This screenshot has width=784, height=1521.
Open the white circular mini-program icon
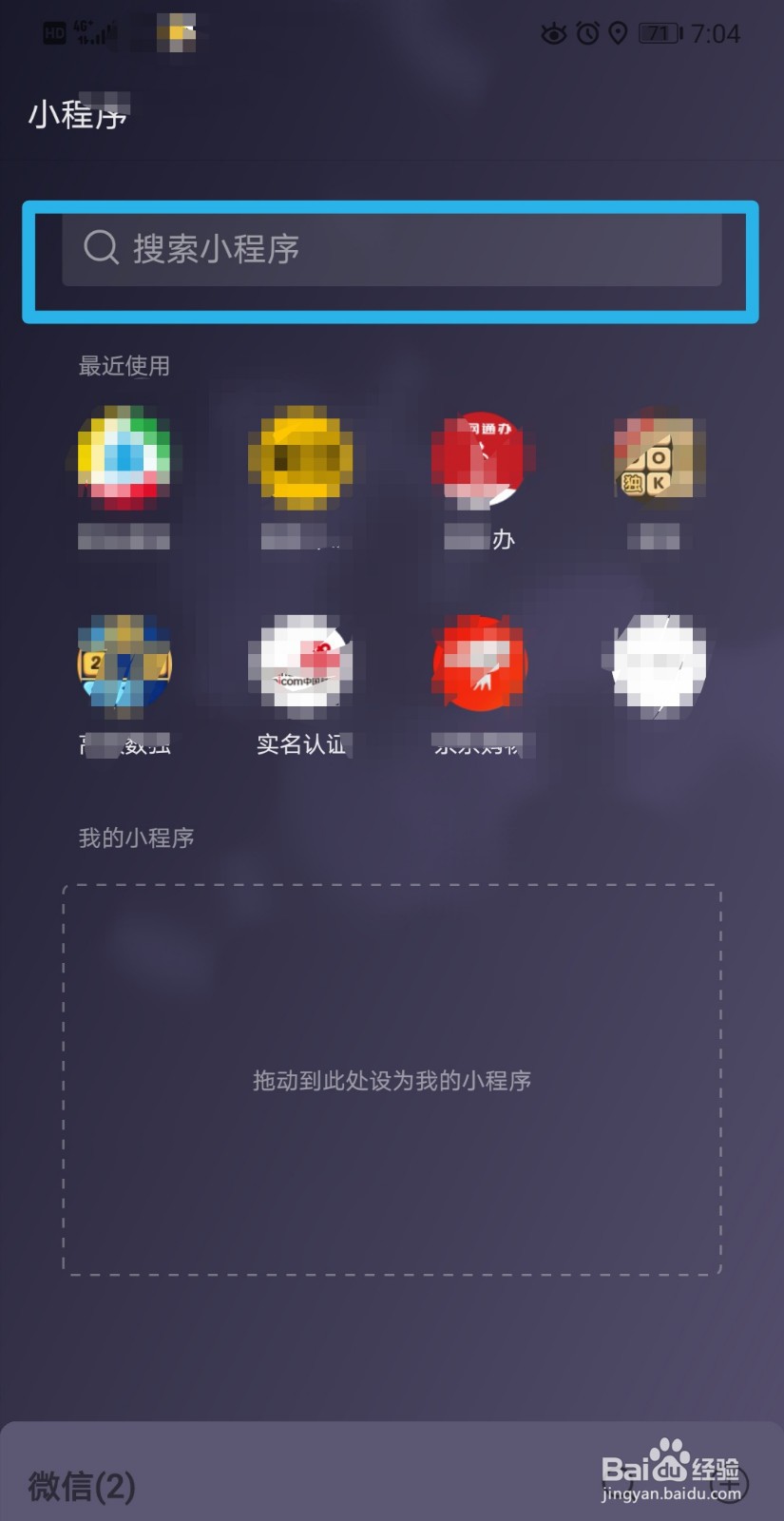pos(656,664)
